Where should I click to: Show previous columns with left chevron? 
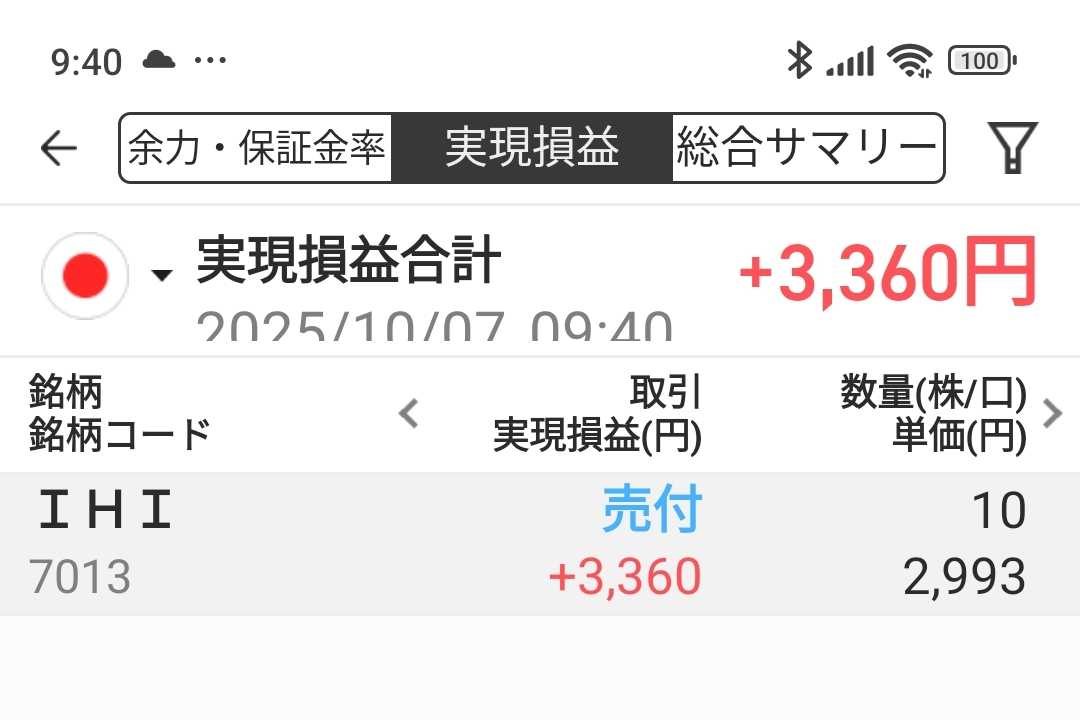click(x=408, y=413)
